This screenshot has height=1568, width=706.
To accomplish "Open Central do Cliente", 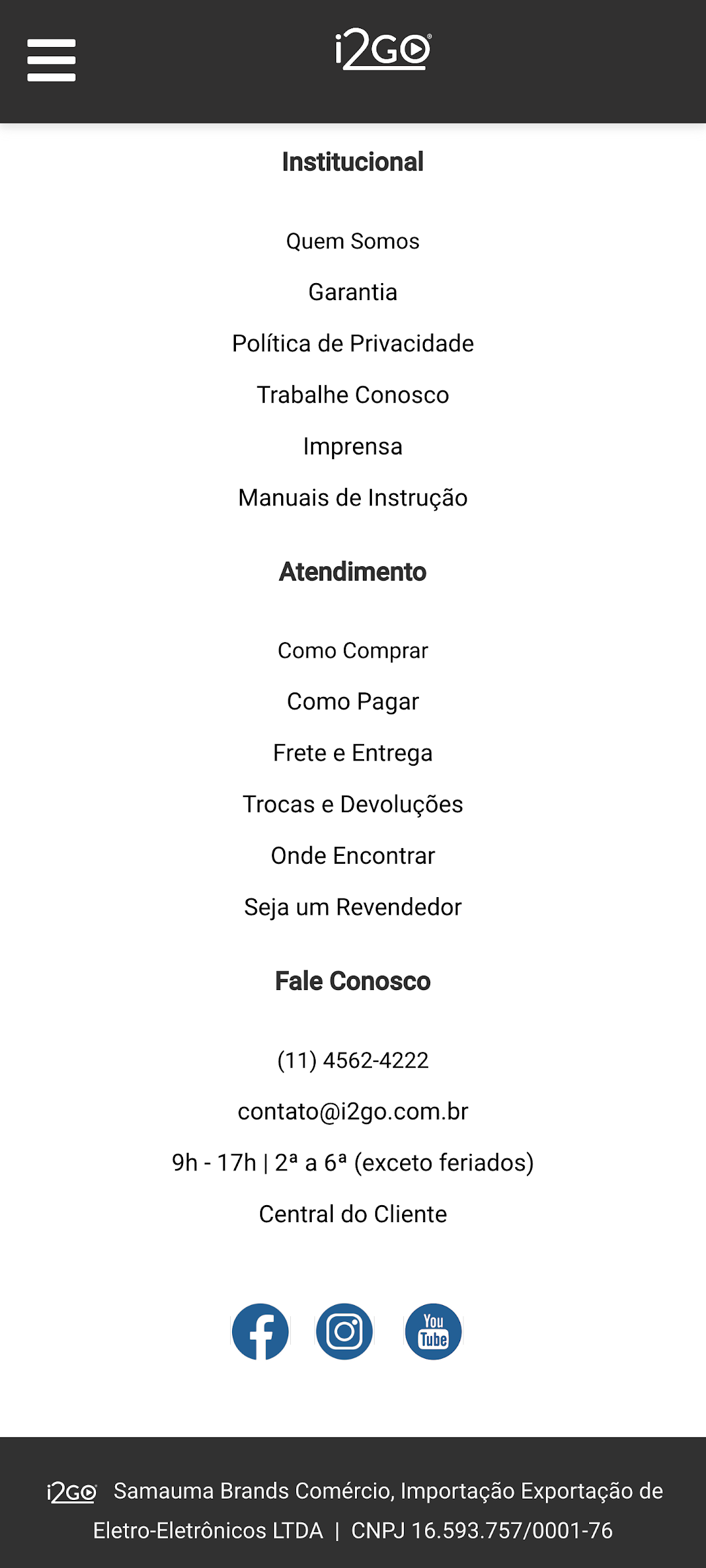I will (353, 1214).
